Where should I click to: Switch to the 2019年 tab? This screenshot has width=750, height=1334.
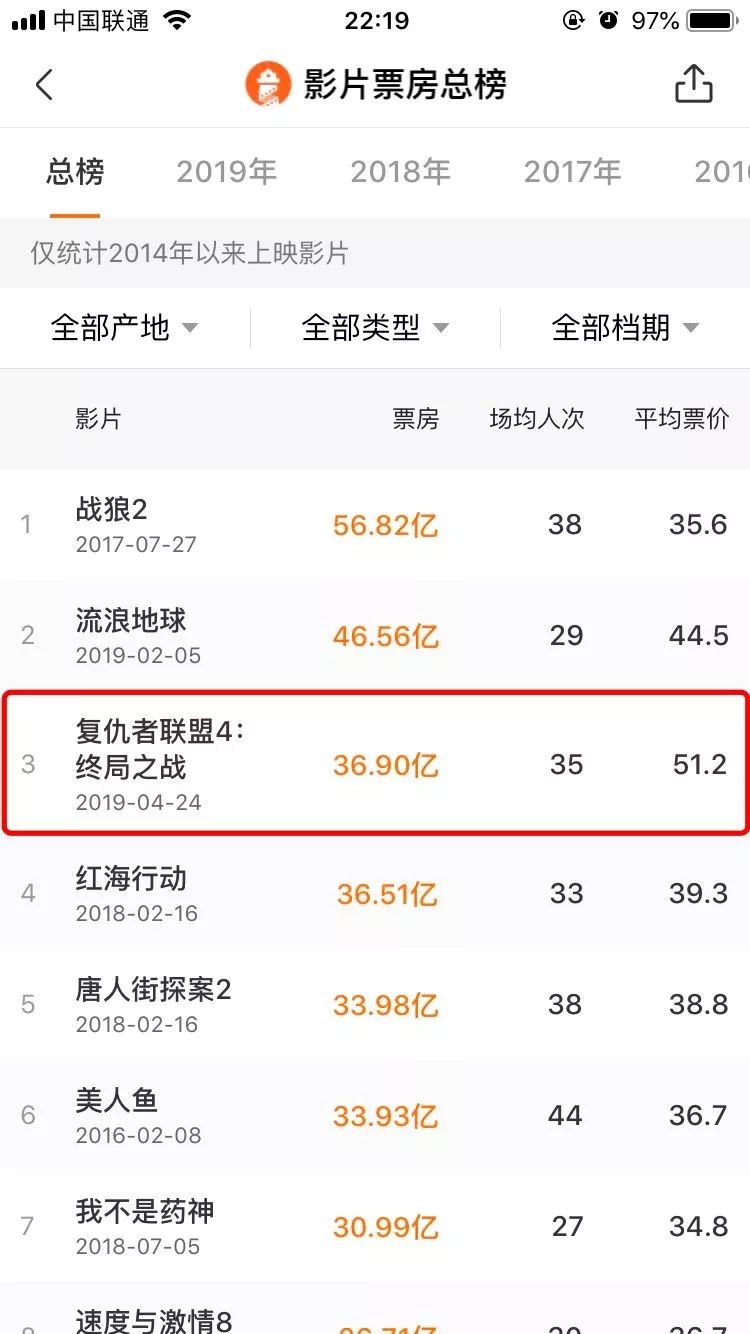tap(227, 172)
